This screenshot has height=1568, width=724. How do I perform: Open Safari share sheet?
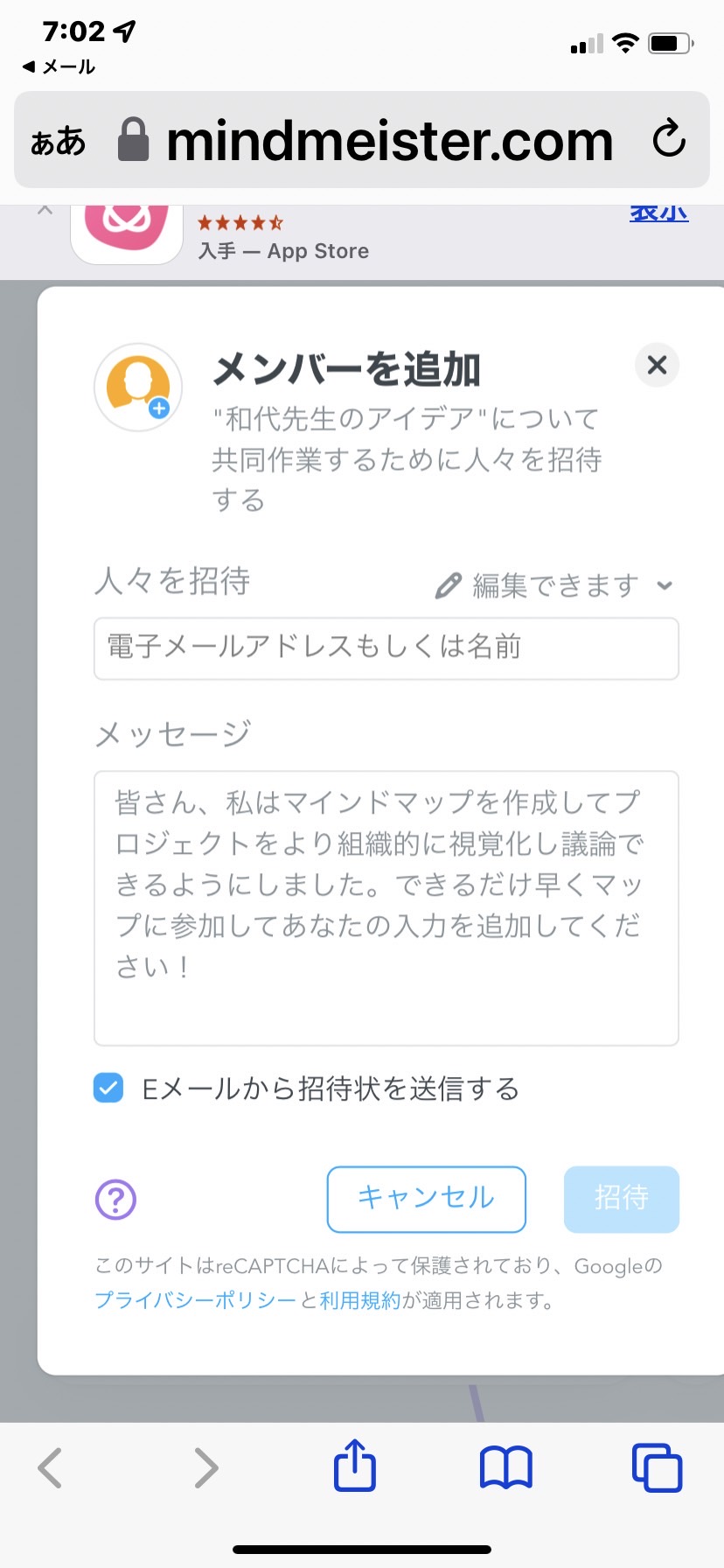click(x=355, y=1466)
